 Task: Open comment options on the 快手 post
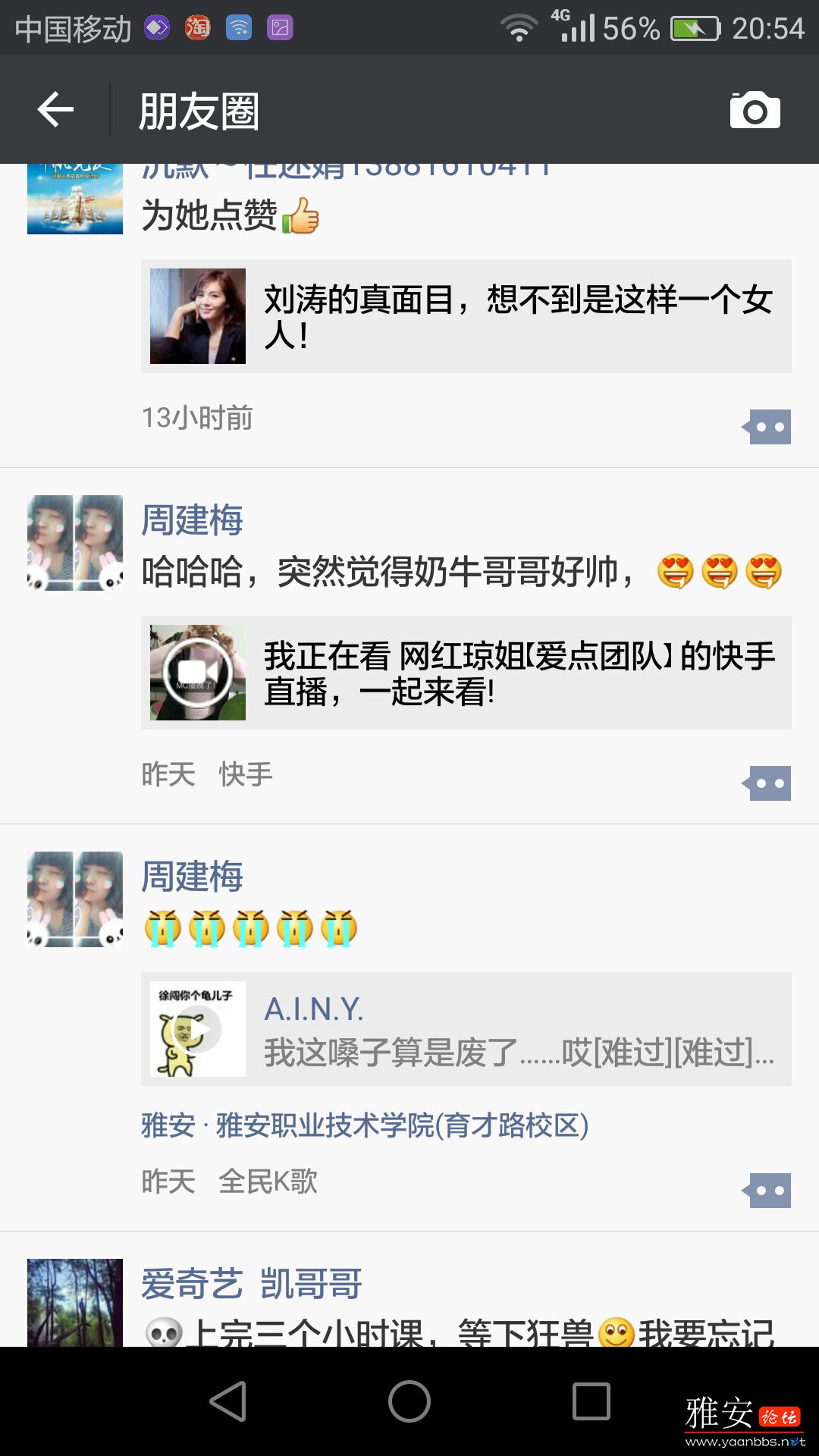(768, 783)
